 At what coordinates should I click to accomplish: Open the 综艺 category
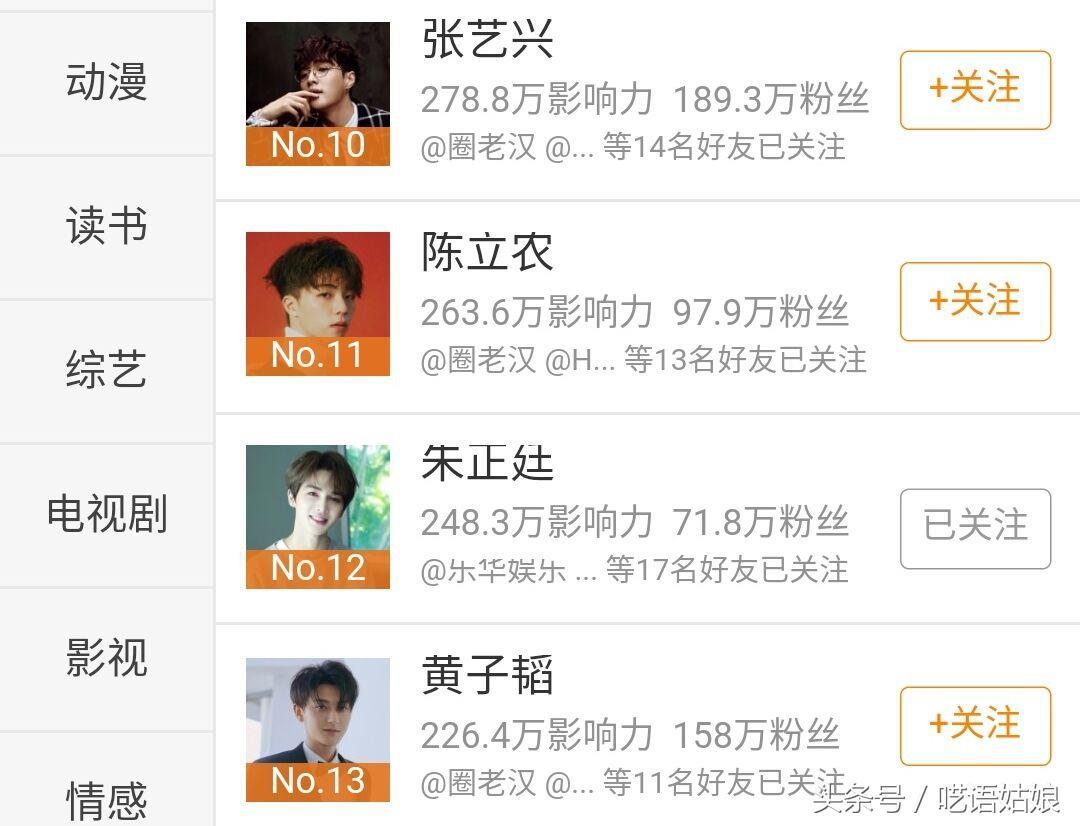click(x=106, y=370)
